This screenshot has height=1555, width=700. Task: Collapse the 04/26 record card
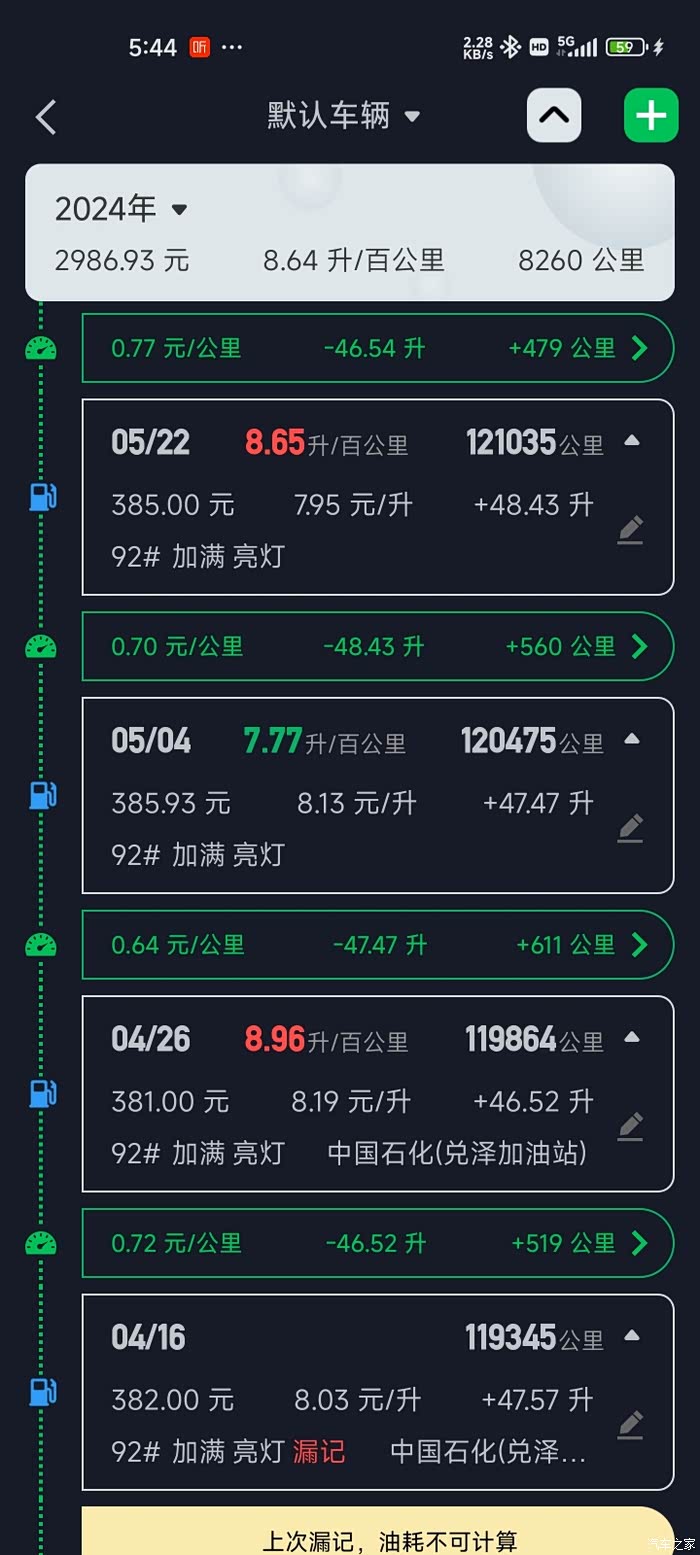tap(632, 1038)
